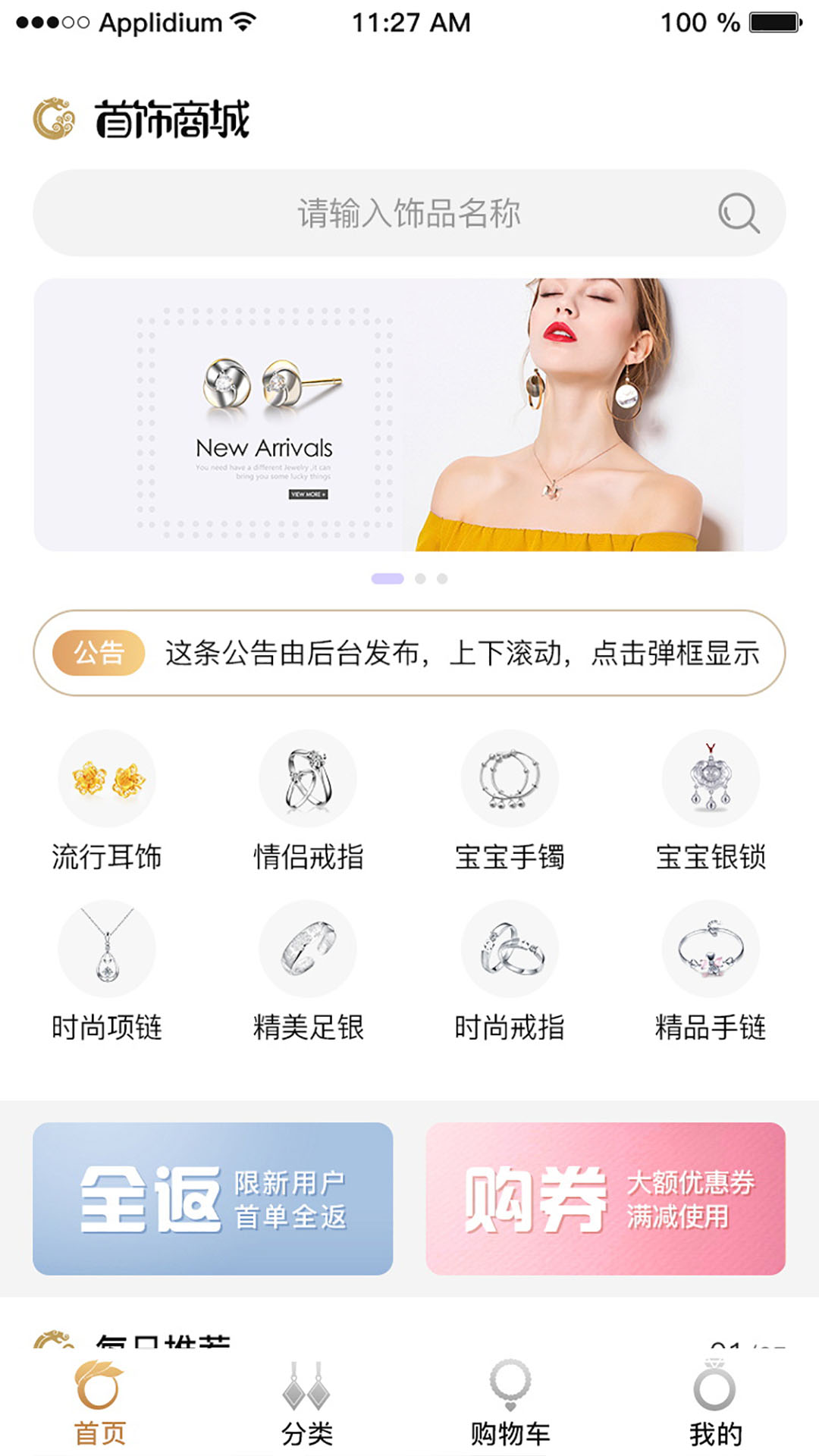Click the search magnifier icon

click(x=738, y=213)
